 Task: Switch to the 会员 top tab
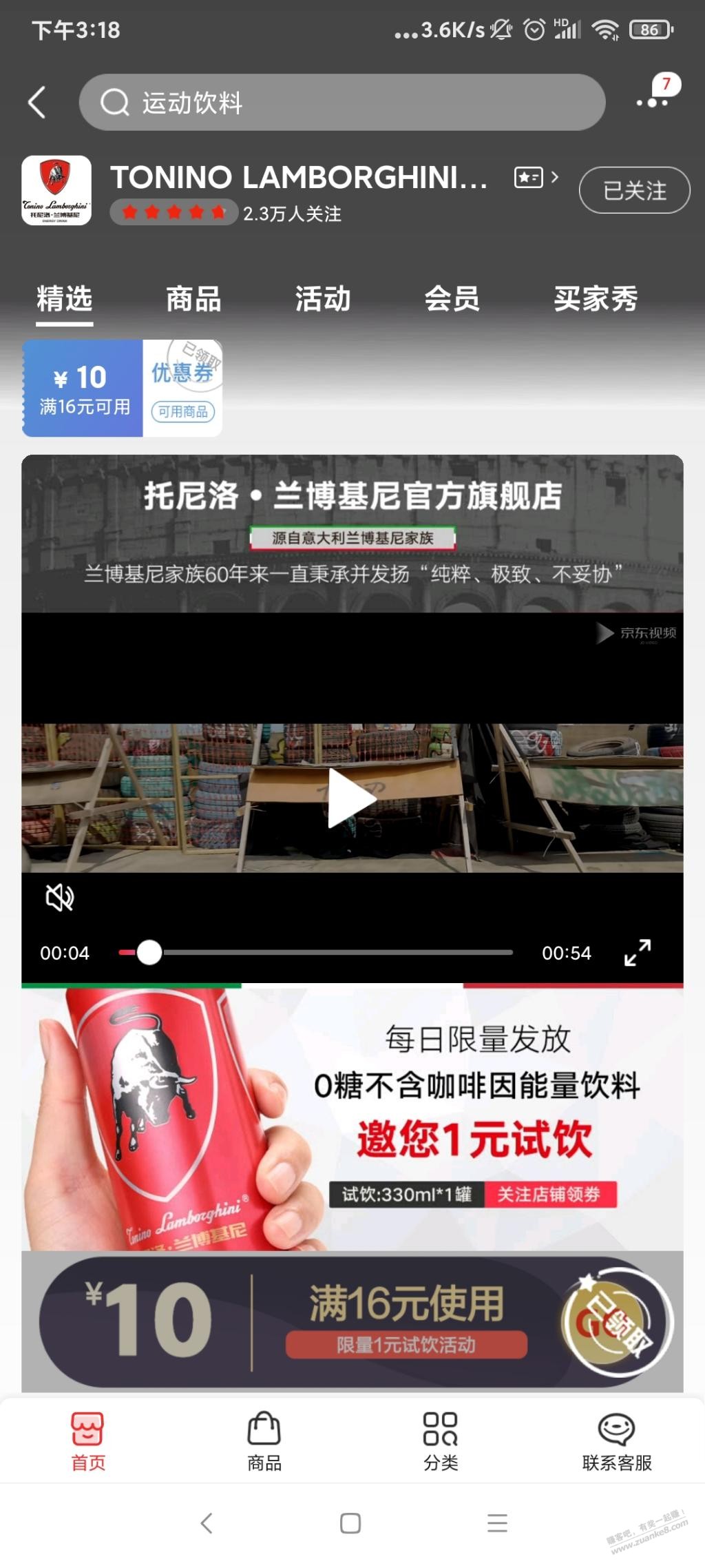(x=452, y=299)
